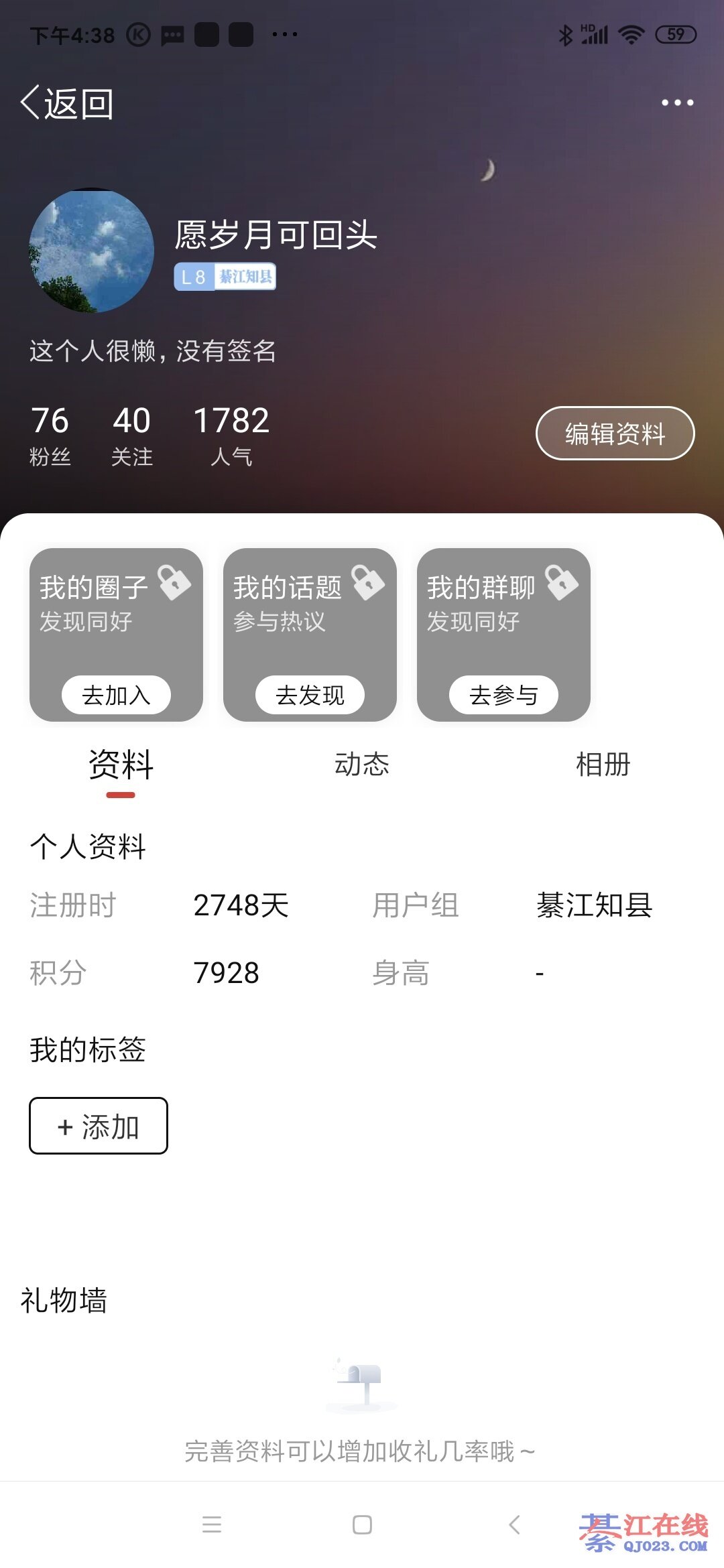
Task: Tap 返回 to go back
Action: [x=67, y=104]
